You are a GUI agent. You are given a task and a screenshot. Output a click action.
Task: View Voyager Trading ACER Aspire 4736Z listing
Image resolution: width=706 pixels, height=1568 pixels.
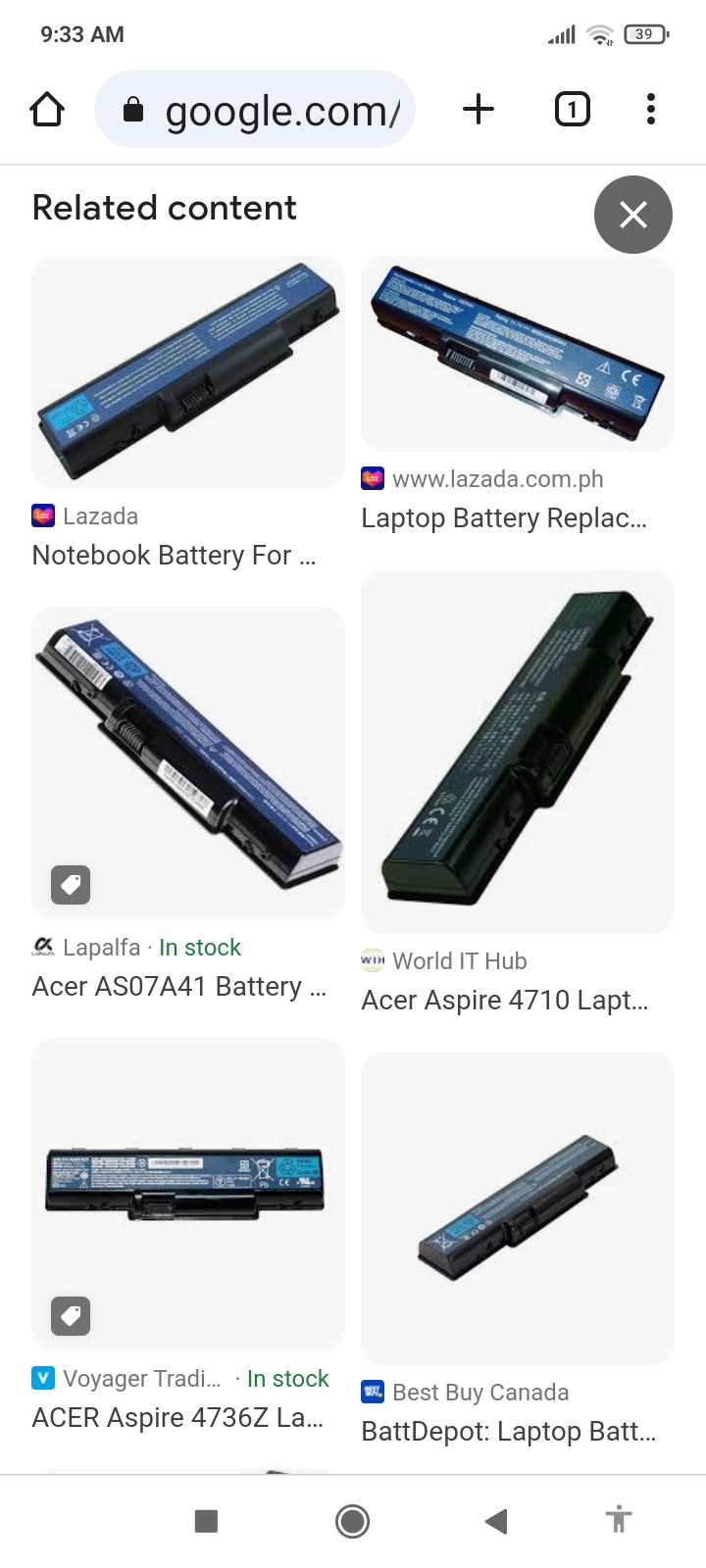click(x=188, y=1195)
